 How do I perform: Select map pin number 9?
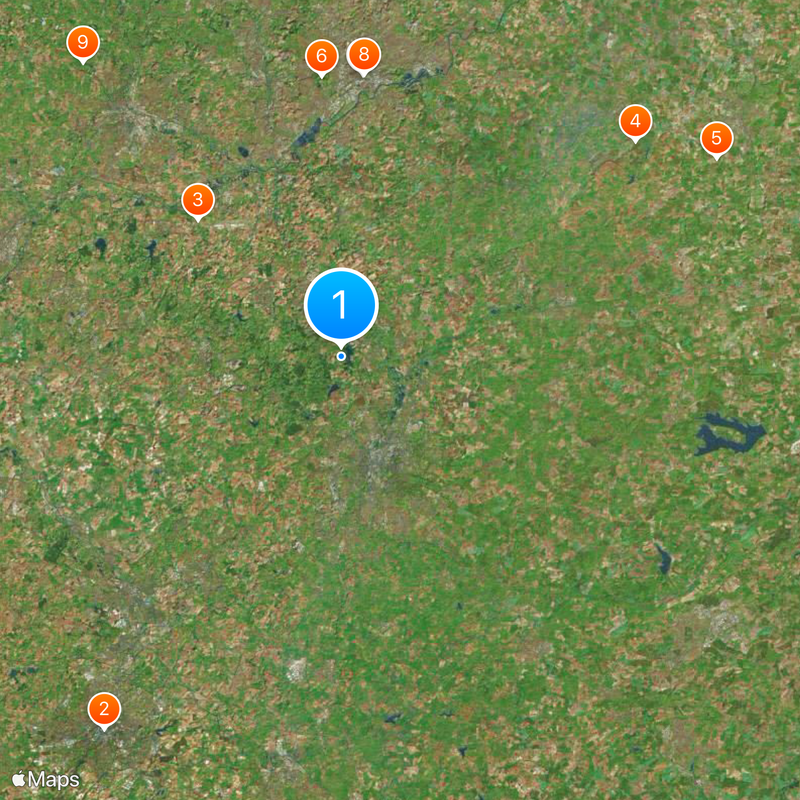[83, 43]
